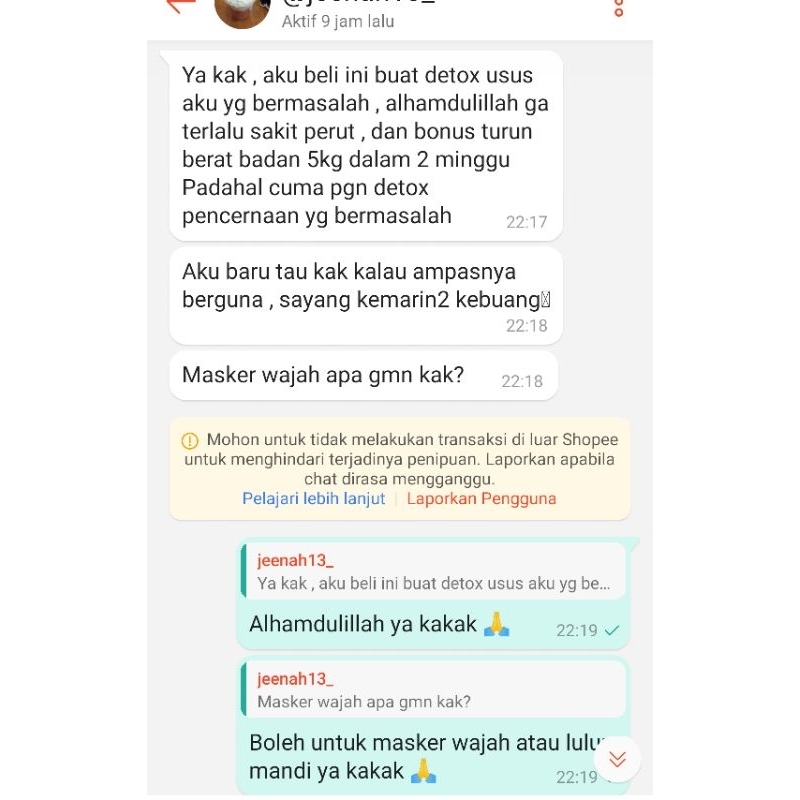Open the Pelajari lebih lanjut link
The height and width of the screenshot is (800, 800).
click(313, 498)
